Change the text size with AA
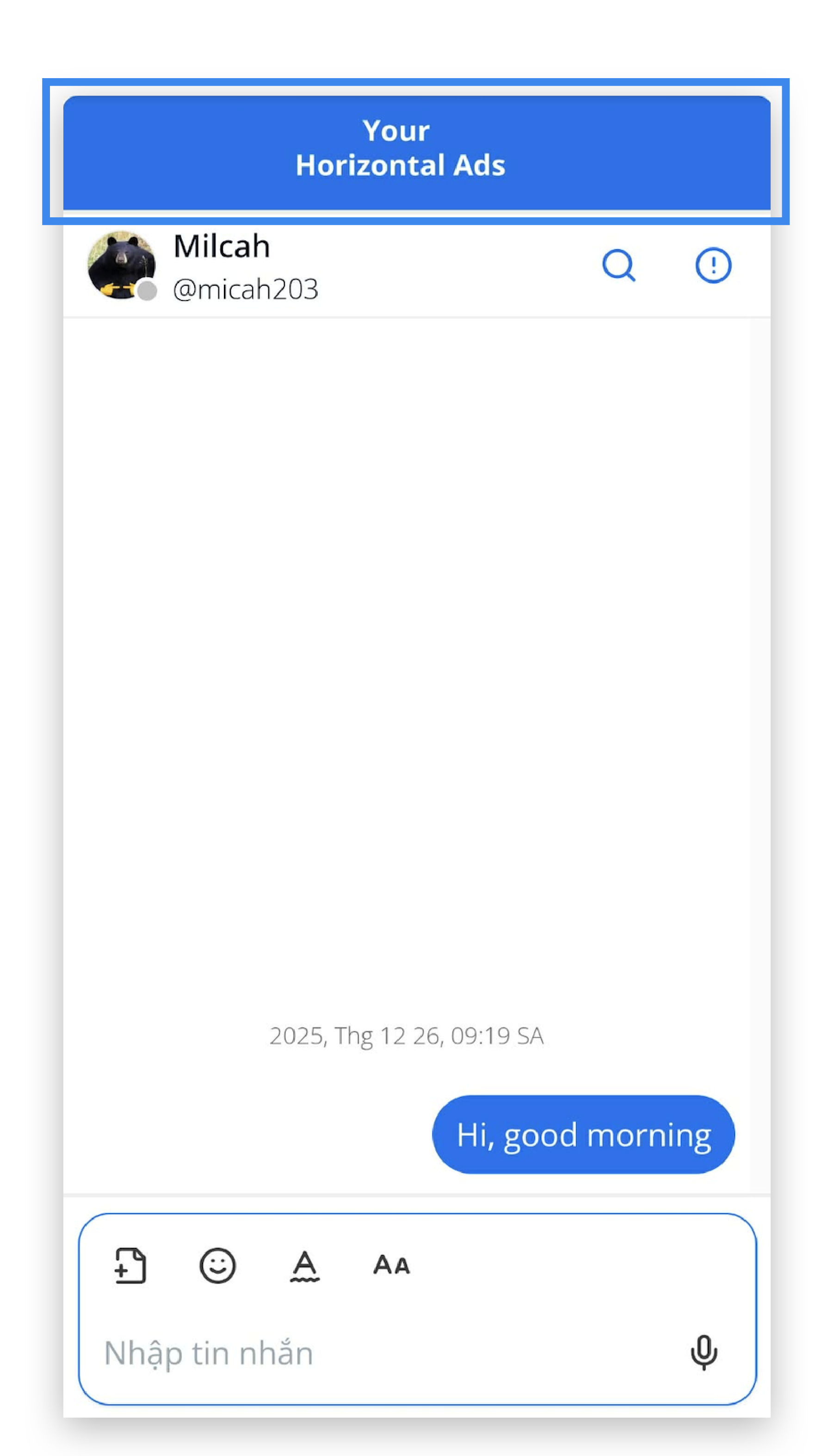Screen dimensions: 834x1456 (x=392, y=1266)
